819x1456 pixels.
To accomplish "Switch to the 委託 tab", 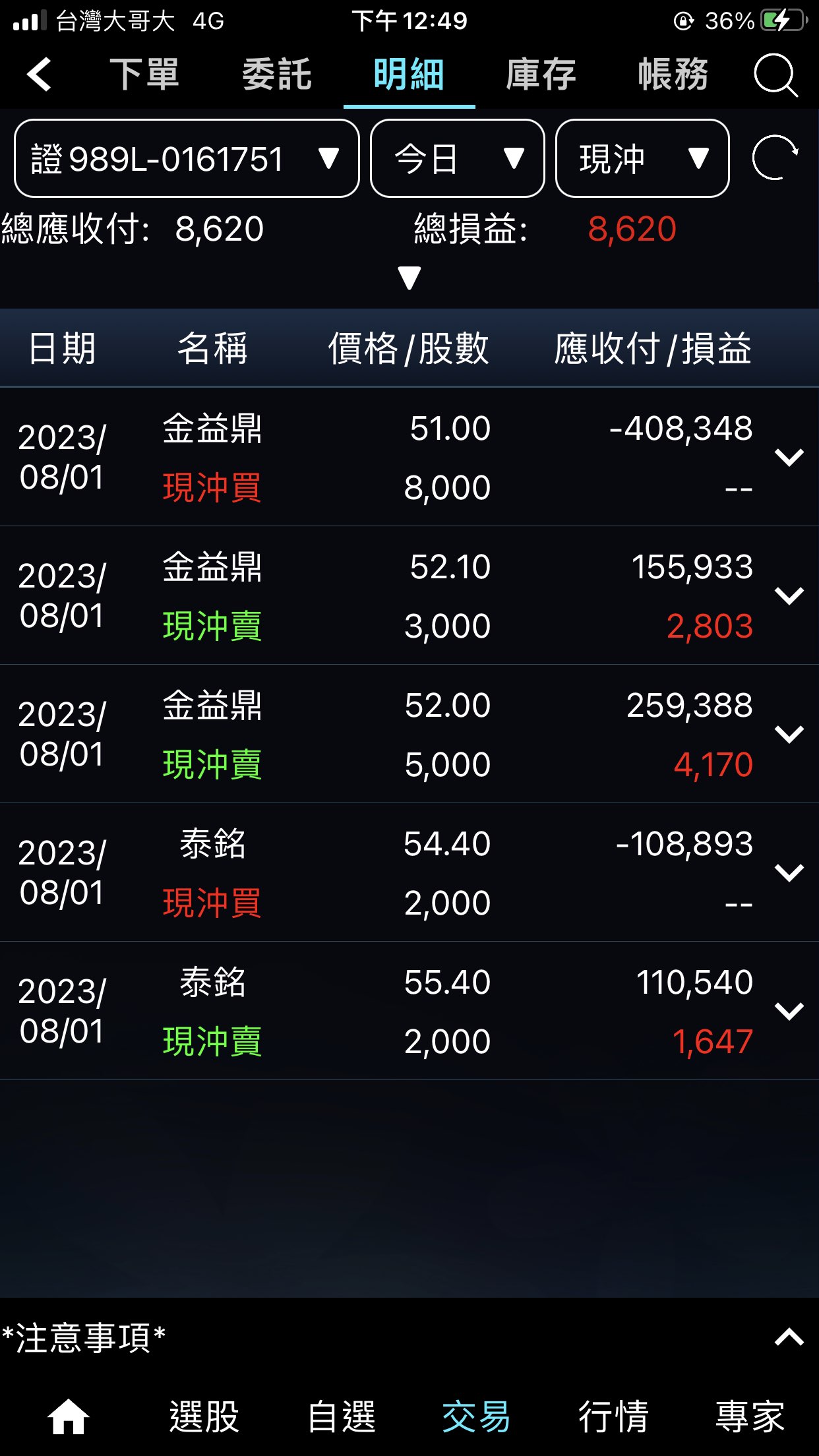I will click(x=277, y=74).
